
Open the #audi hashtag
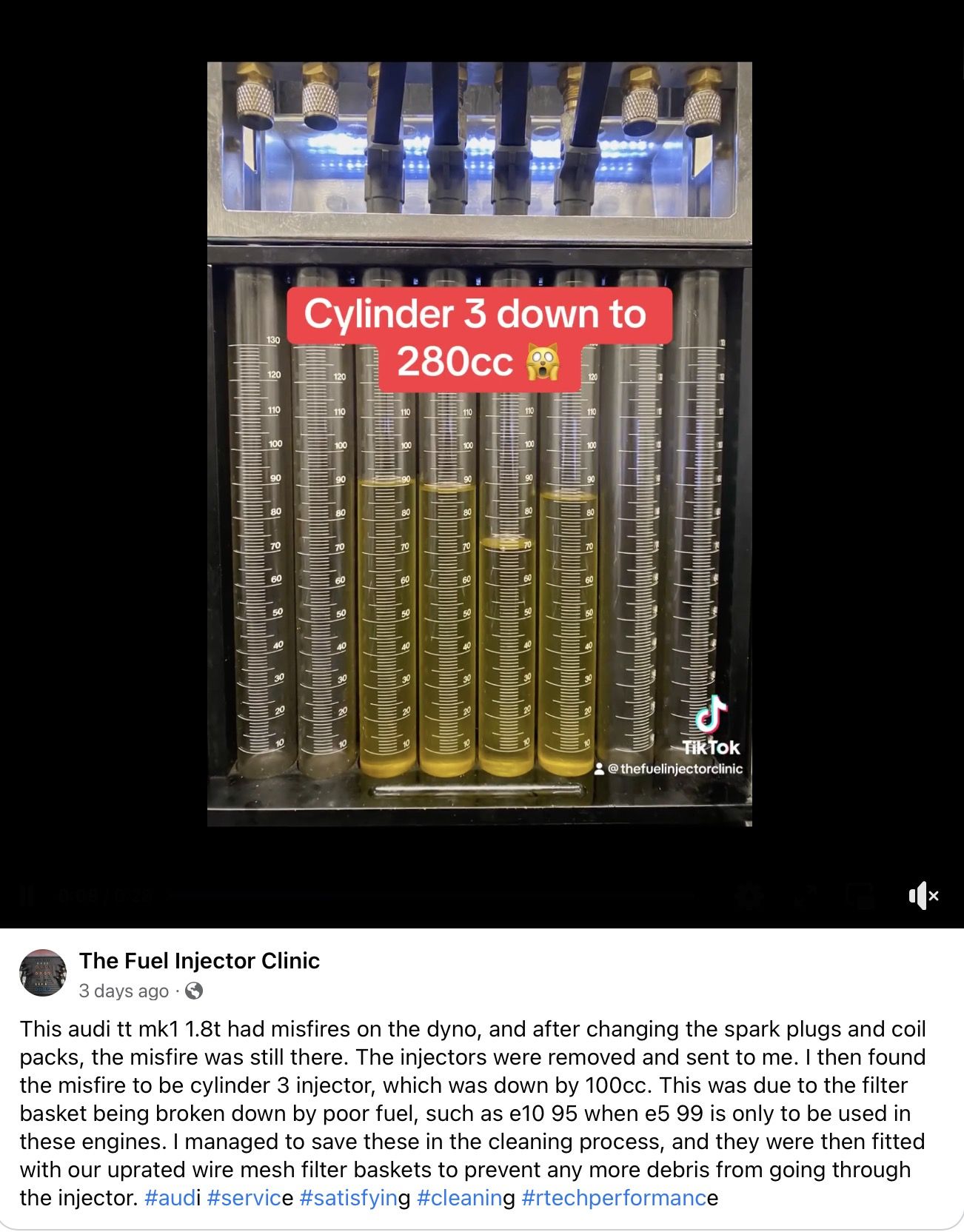pyautogui.click(x=172, y=1198)
